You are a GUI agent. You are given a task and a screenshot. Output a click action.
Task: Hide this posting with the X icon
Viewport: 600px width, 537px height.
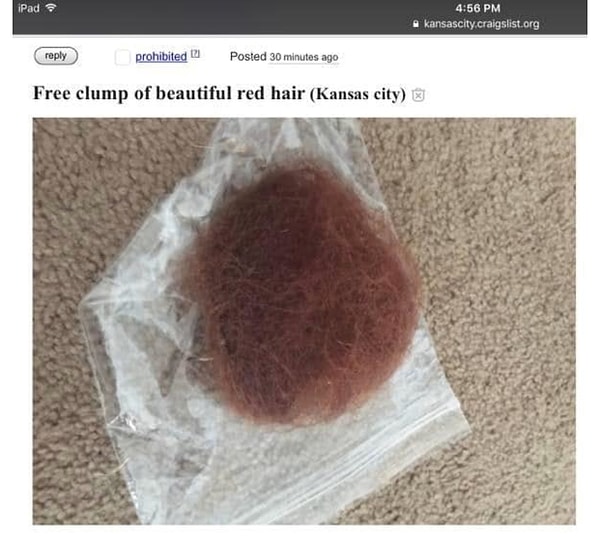(419, 96)
